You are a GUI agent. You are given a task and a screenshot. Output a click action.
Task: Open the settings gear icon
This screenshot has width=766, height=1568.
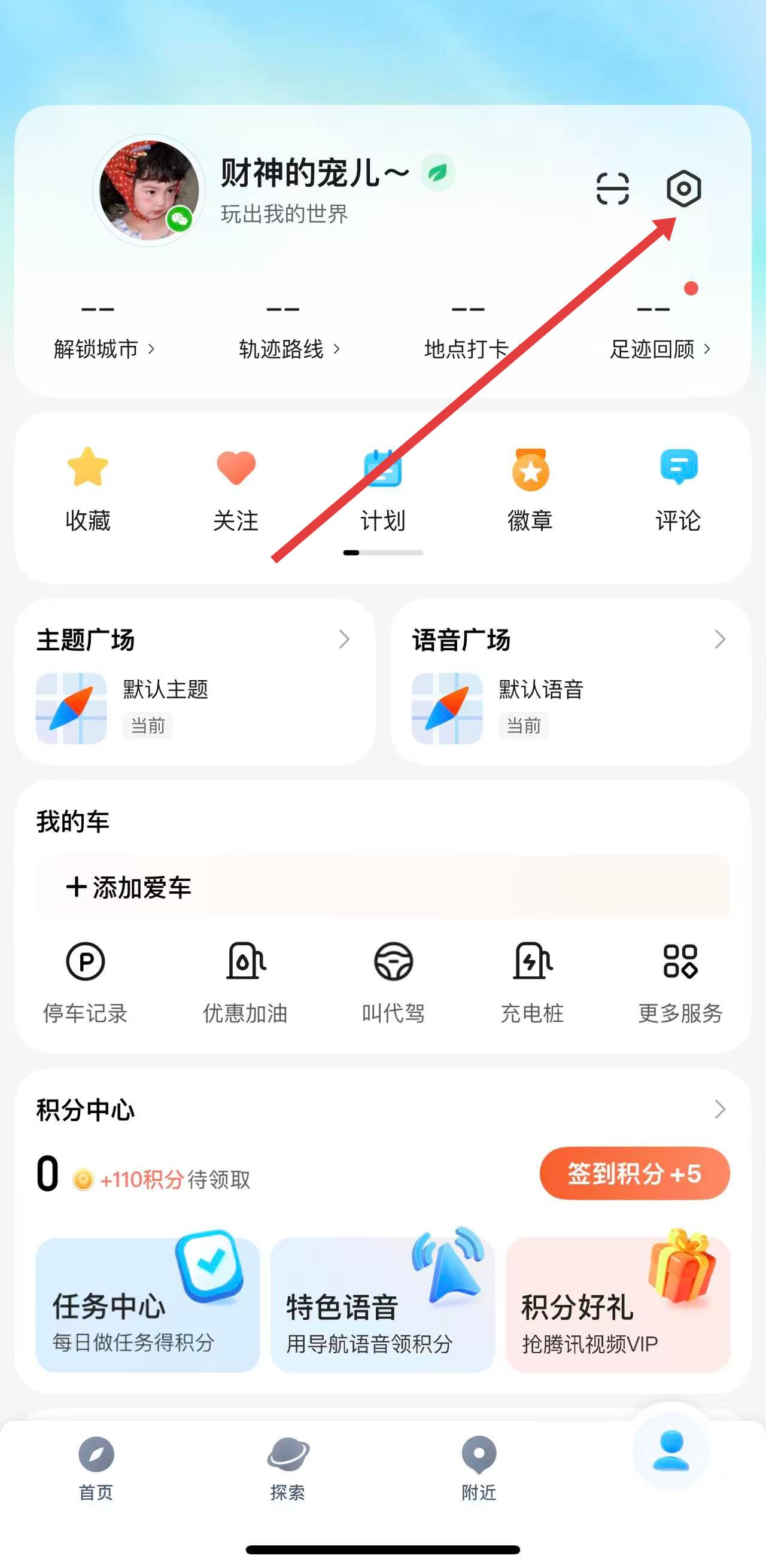683,188
